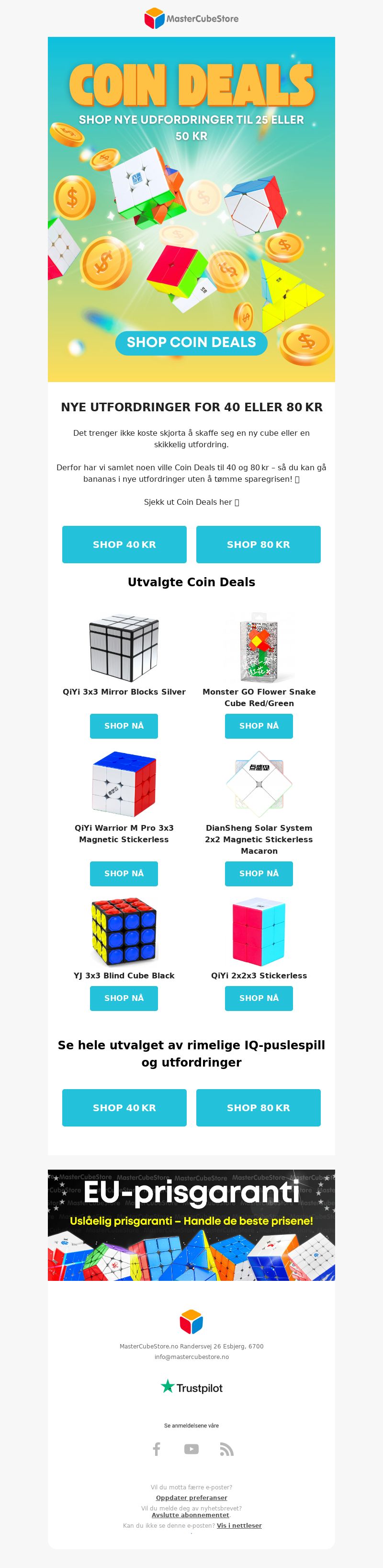This screenshot has height=1568, width=383.
Task: Tap Avslutte abonnementet to unsubscribe
Action: [x=190, y=1515]
